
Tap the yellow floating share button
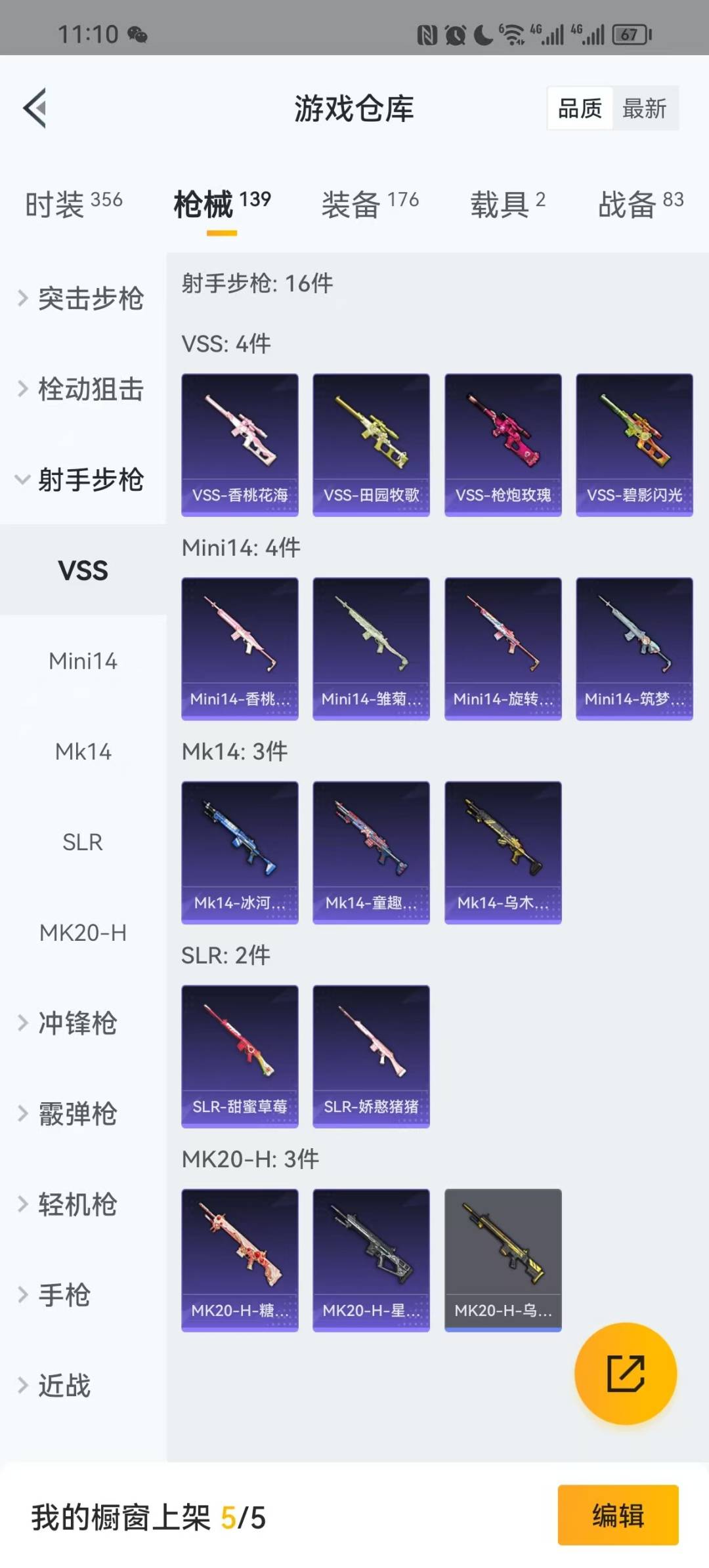(625, 1374)
